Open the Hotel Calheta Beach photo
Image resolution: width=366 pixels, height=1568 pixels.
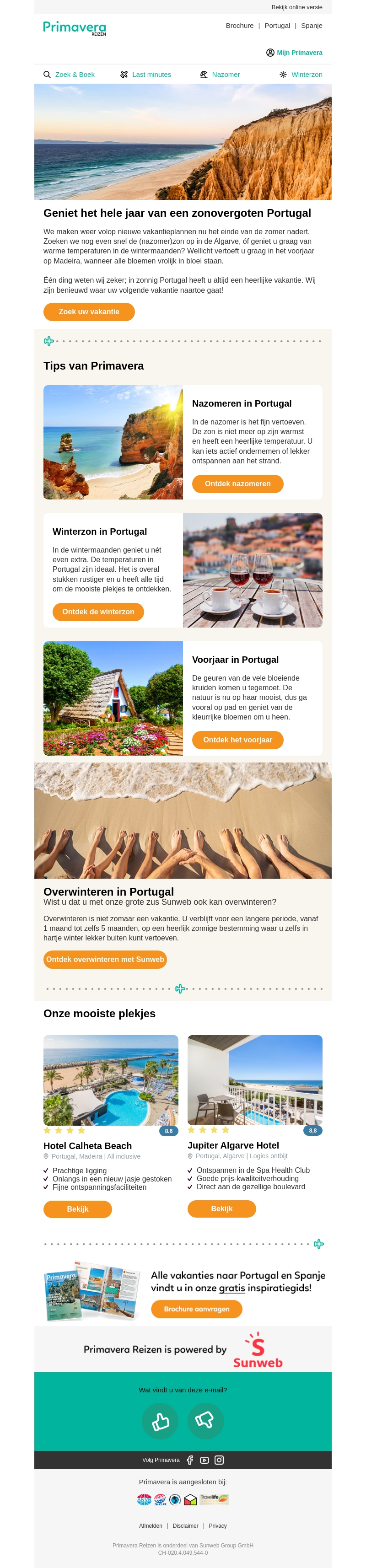111,1080
